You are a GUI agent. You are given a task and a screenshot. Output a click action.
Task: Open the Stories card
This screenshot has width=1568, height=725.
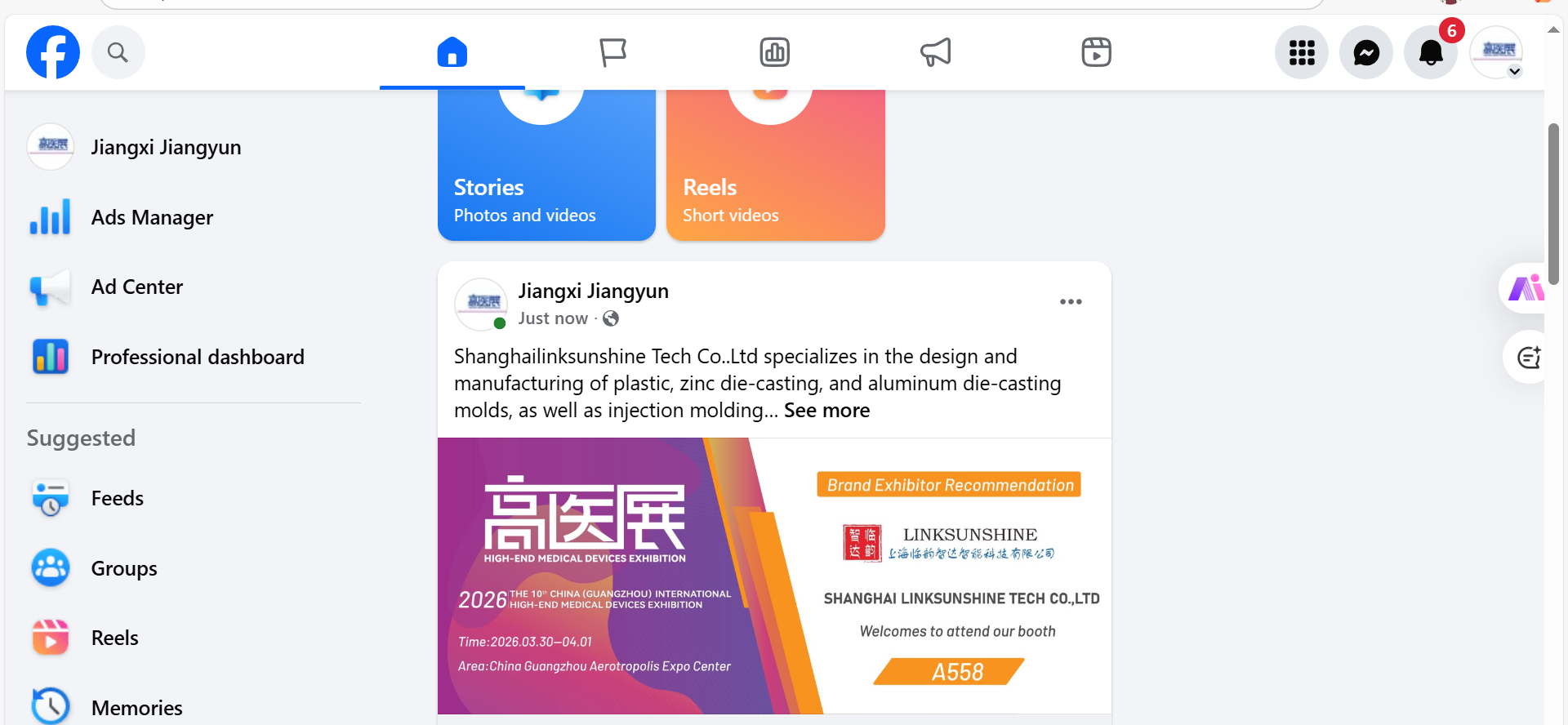point(546,180)
